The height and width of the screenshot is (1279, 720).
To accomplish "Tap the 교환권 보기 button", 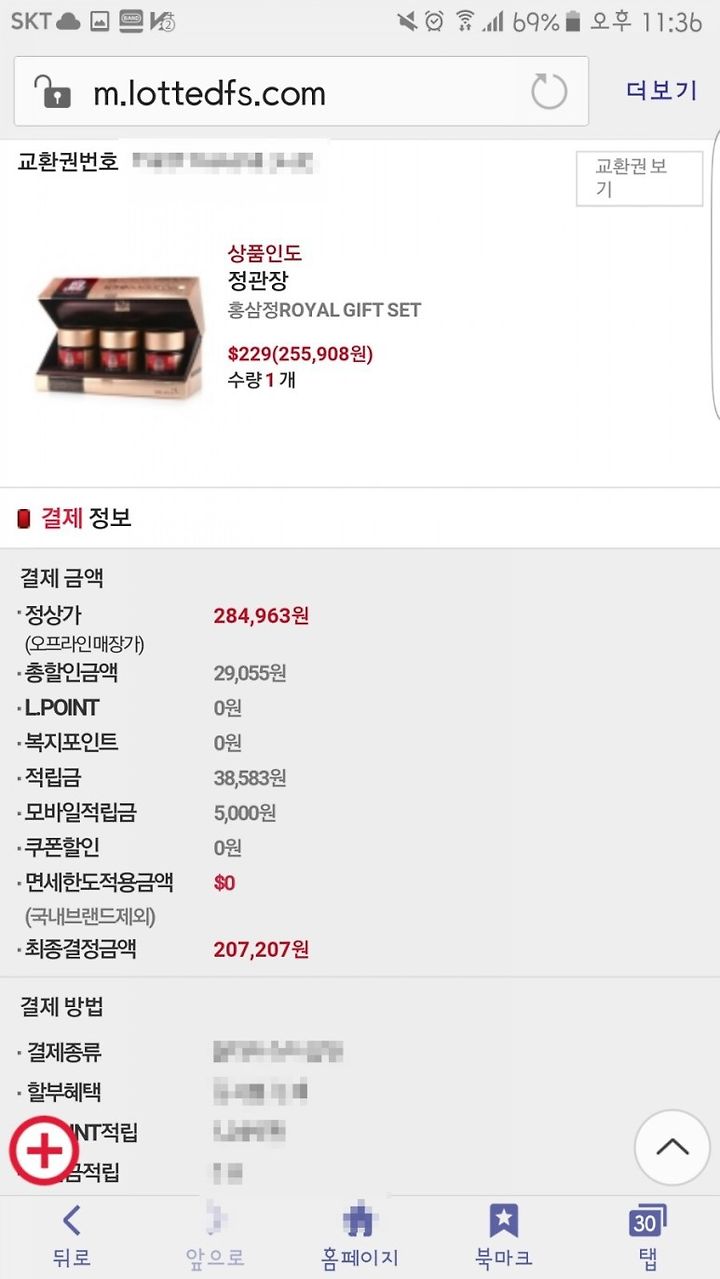I will coord(639,178).
